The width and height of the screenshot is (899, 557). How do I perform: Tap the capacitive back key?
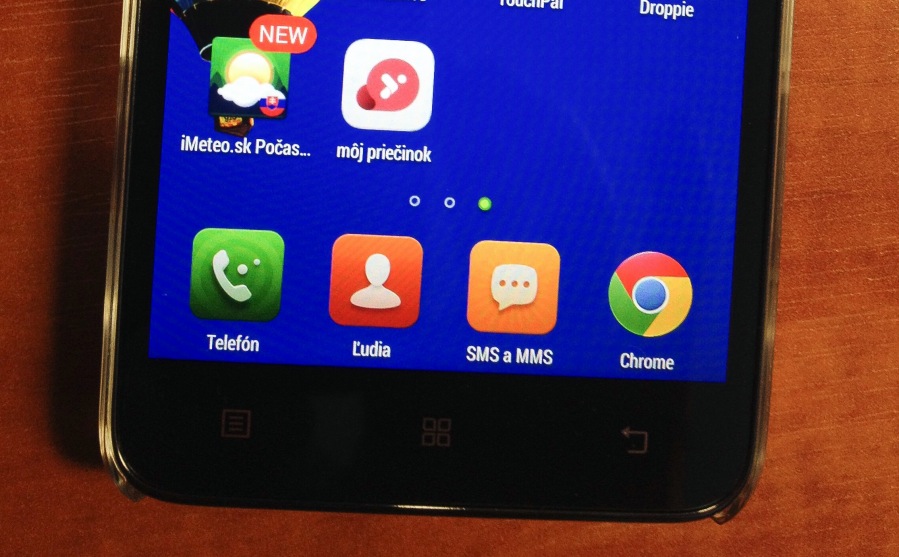634,439
